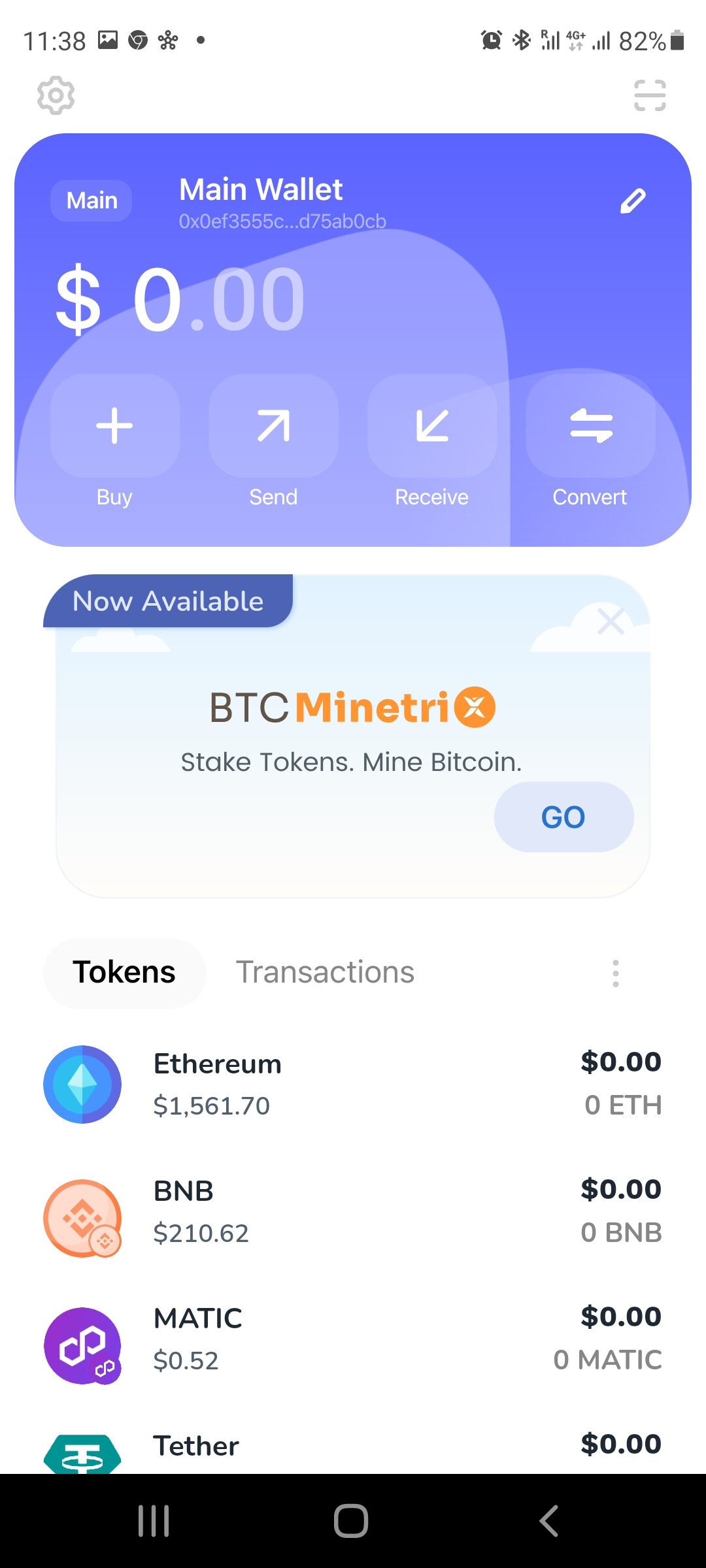Open the Receive option
The height and width of the screenshot is (1568, 706).
click(432, 426)
